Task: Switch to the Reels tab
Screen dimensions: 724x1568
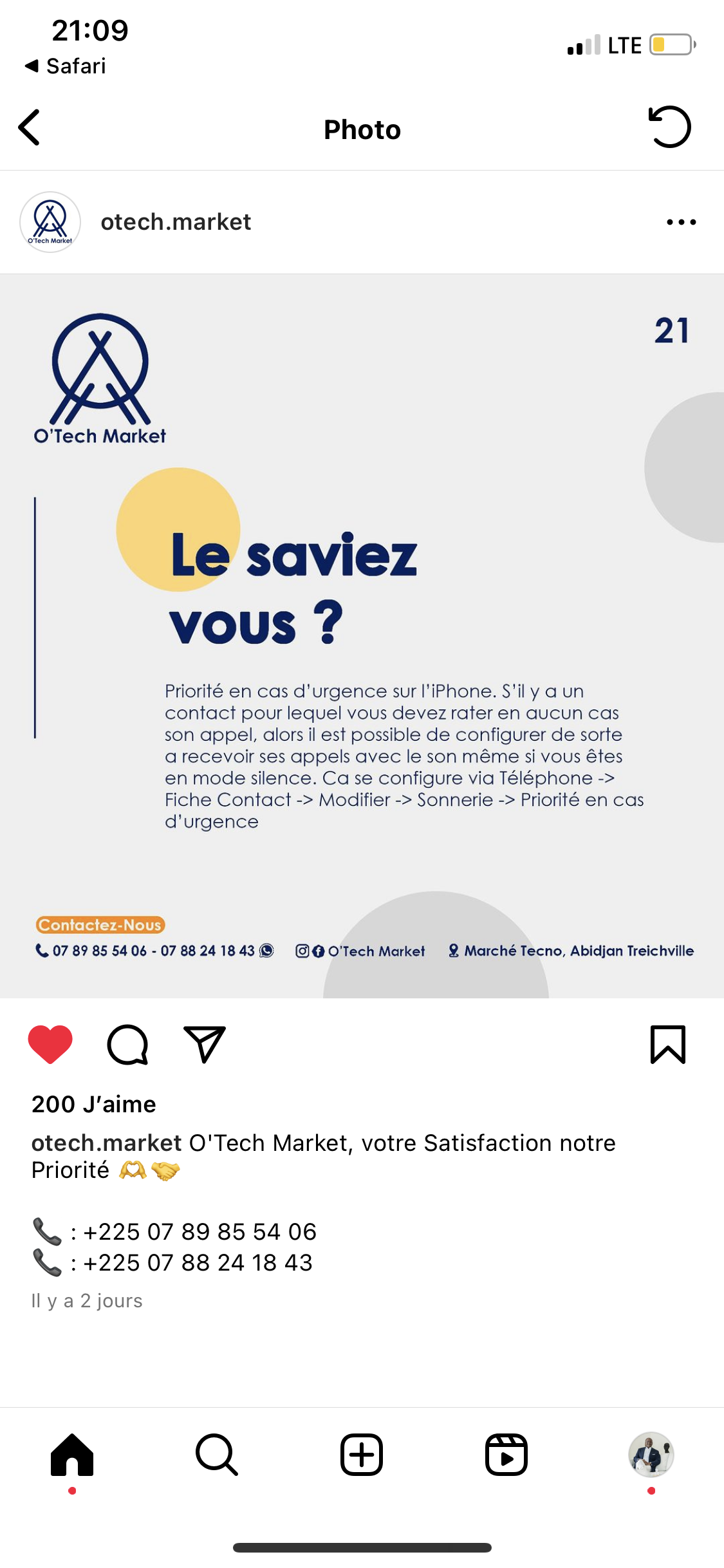Action: coord(506,1455)
